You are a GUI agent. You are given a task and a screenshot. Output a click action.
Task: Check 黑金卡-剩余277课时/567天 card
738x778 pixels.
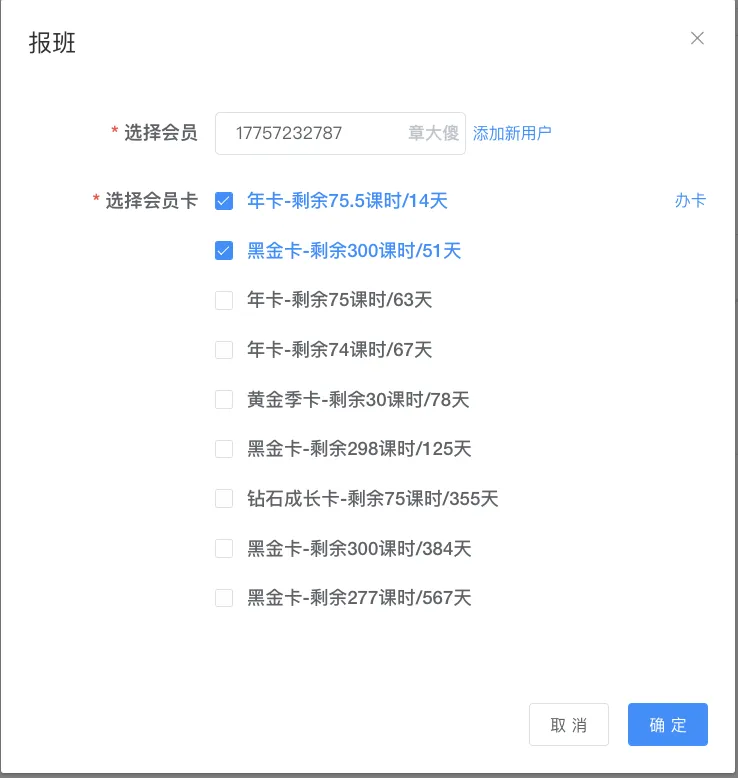point(223,597)
